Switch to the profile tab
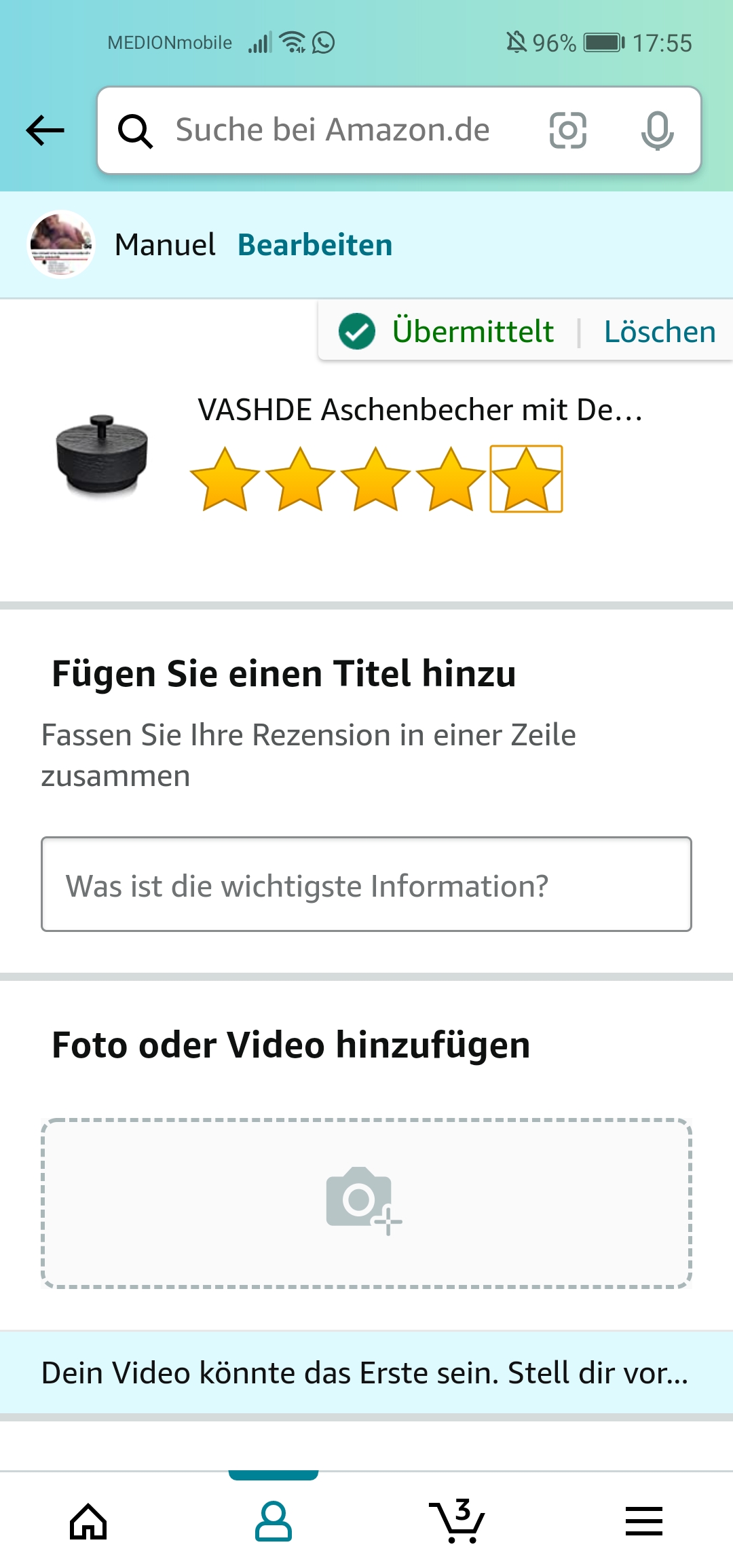The width and height of the screenshot is (733, 1568). pyautogui.click(x=274, y=1520)
